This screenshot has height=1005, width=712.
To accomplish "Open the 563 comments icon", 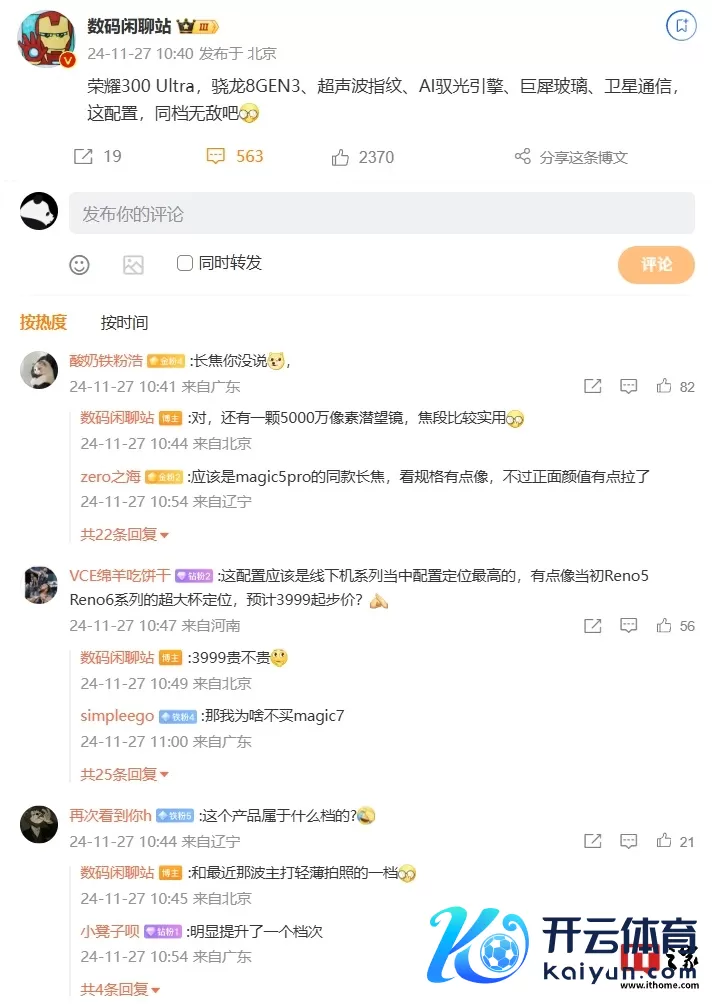I will point(215,156).
